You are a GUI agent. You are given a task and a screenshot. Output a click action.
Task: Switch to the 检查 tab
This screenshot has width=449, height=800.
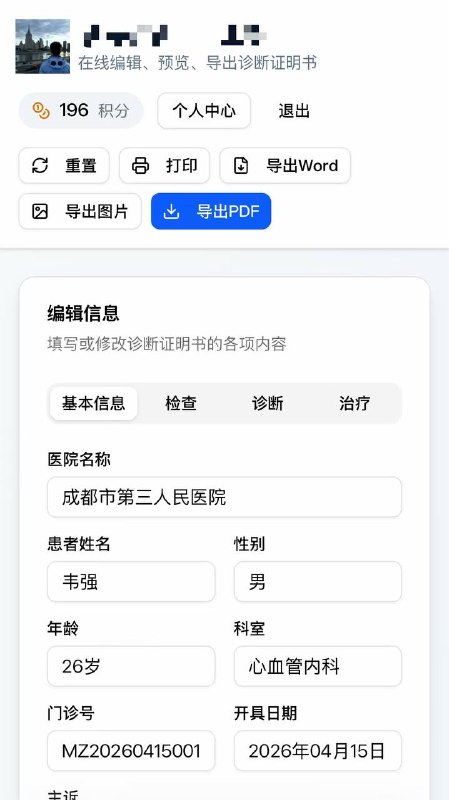pos(181,403)
